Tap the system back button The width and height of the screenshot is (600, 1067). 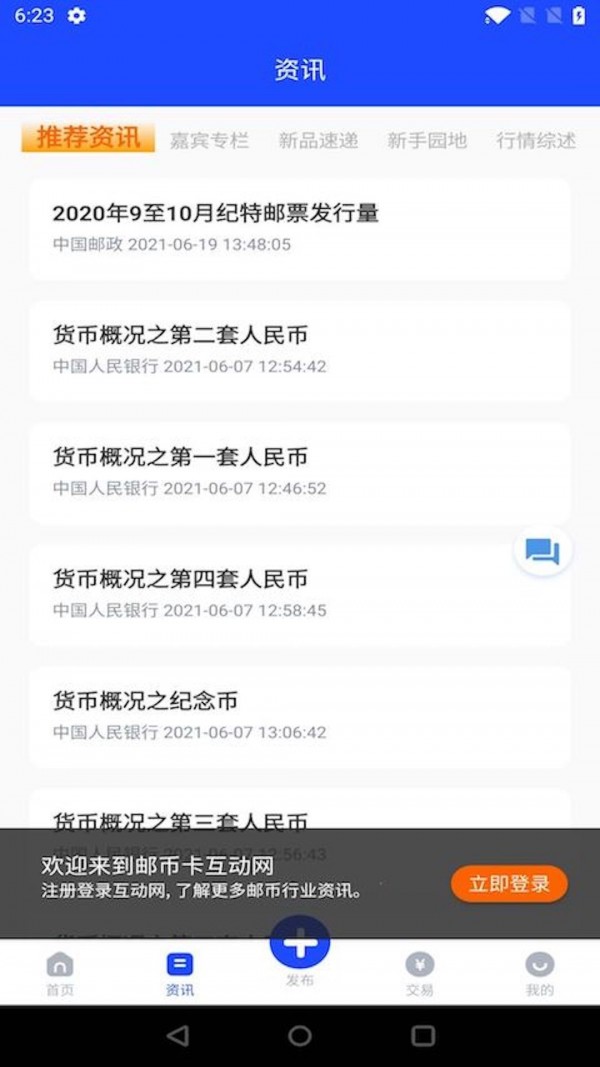[178, 1036]
